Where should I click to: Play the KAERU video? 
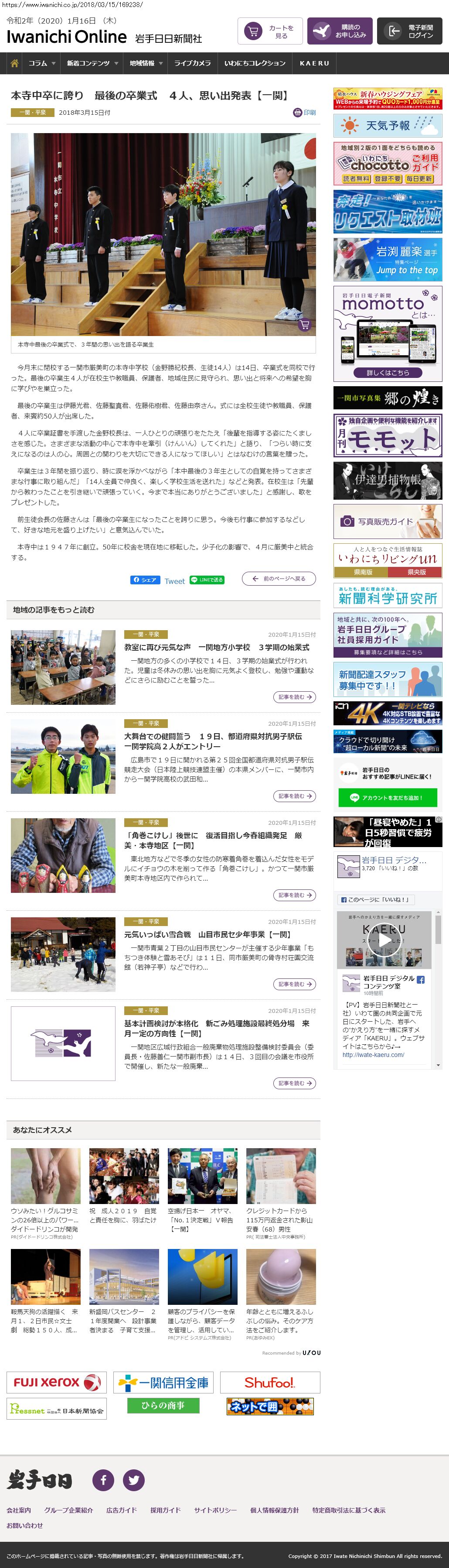(x=384, y=940)
